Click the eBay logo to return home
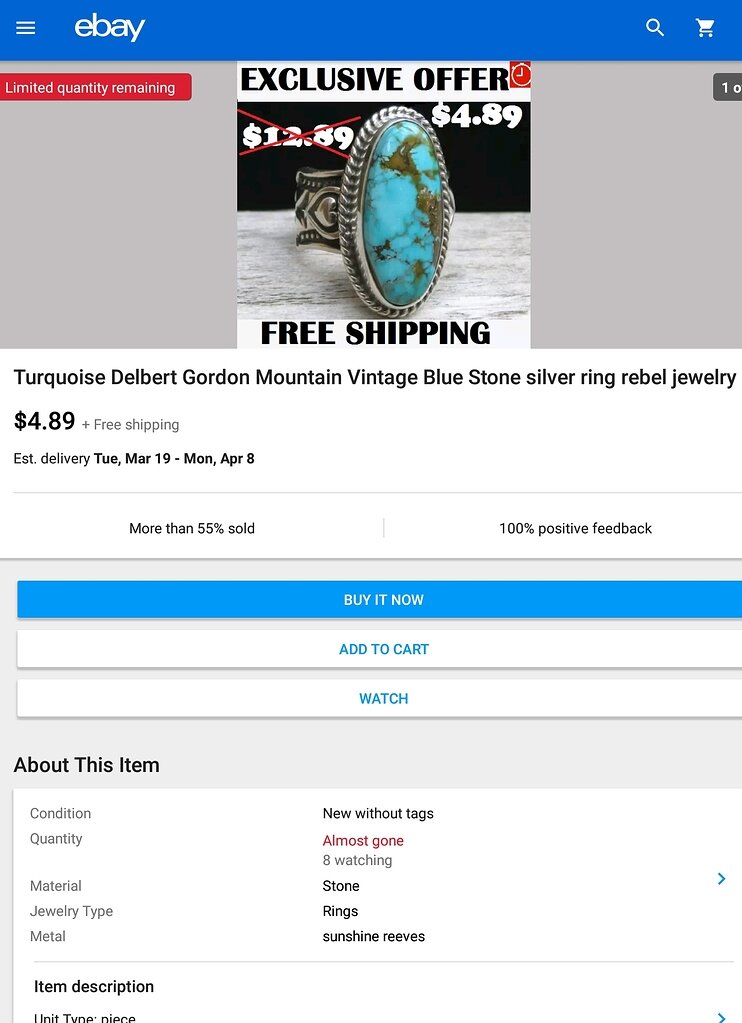This screenshot has width=742, height=1023. (110, 28)
